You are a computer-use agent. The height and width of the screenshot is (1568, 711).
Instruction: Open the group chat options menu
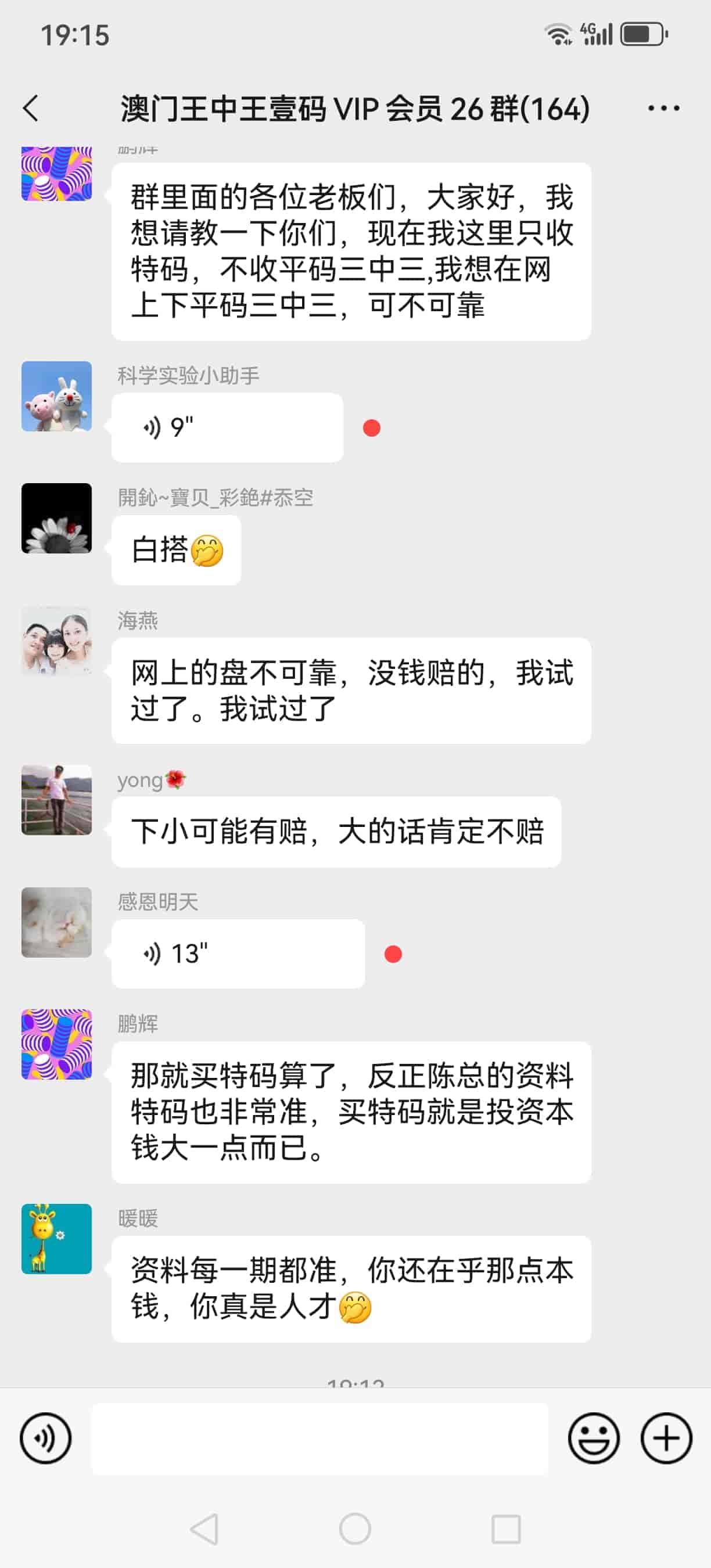coord(663,109)
